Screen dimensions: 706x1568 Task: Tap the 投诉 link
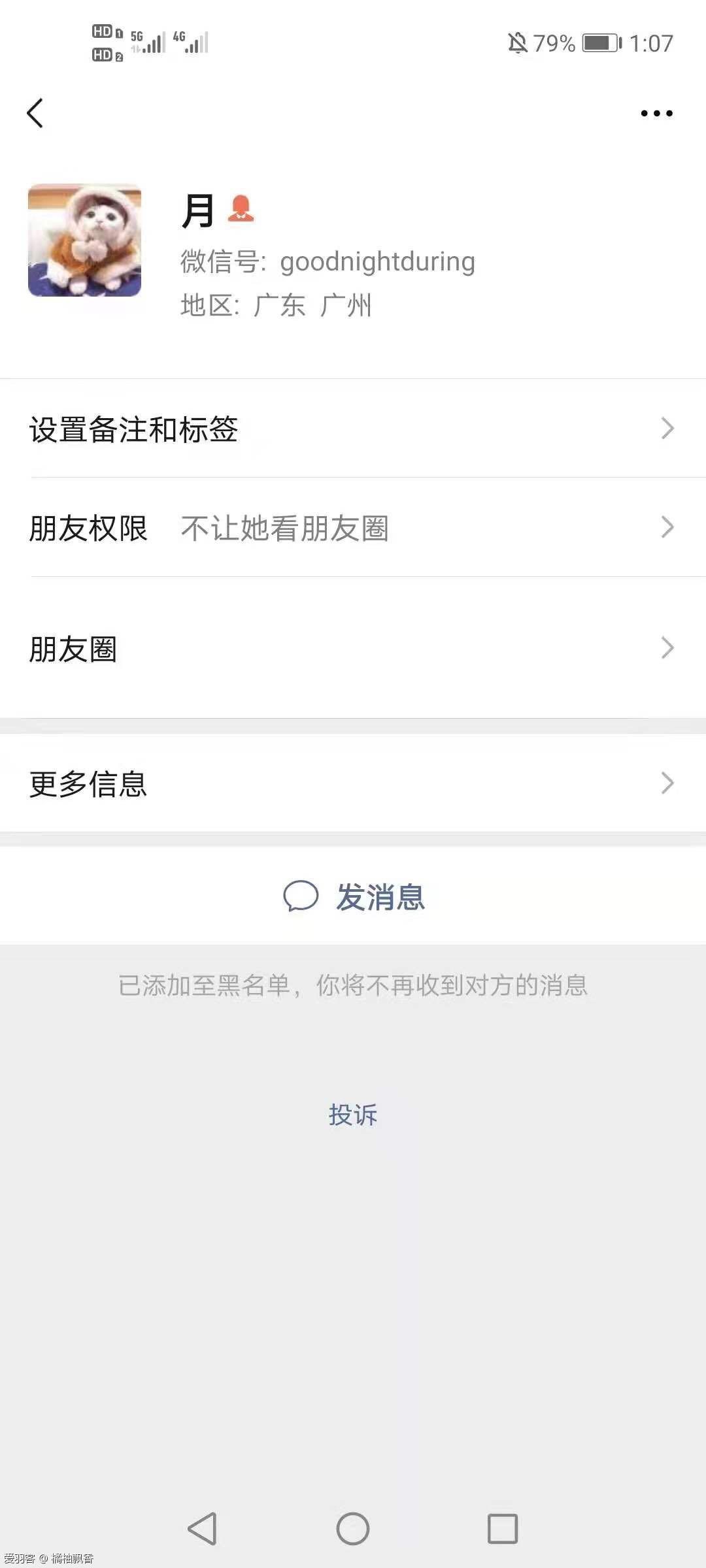click(x=353, y=1115)
